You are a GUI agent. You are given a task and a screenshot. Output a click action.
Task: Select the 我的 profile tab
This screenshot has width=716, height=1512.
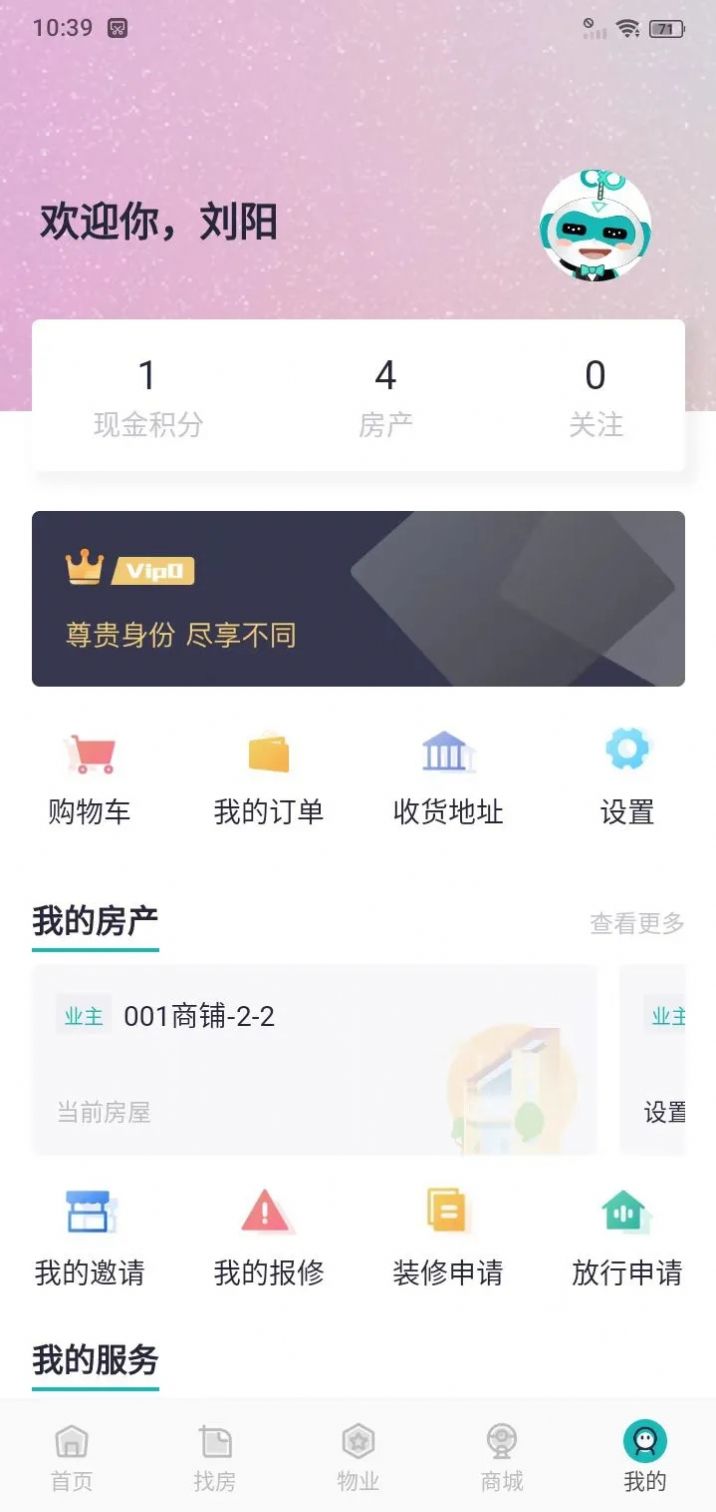[645, 1456]
